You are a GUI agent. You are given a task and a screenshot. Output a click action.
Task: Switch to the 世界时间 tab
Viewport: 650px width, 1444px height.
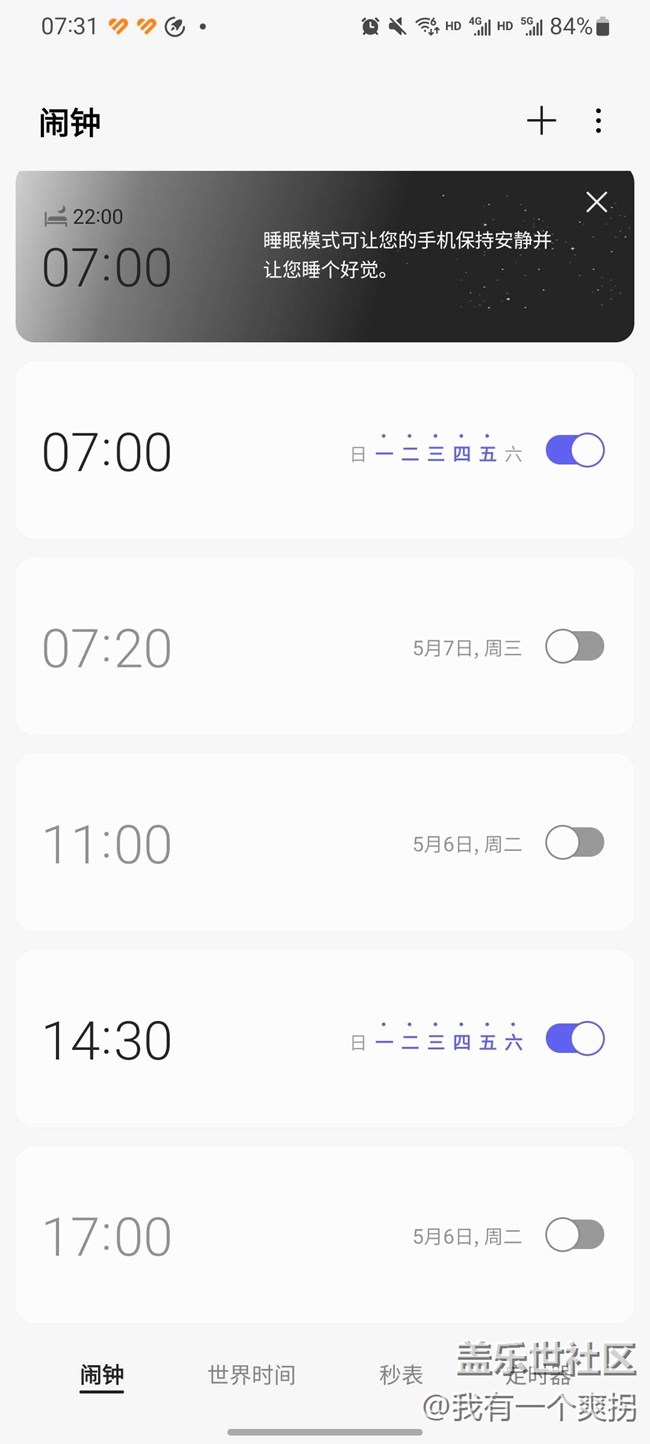click(251, 1375)
